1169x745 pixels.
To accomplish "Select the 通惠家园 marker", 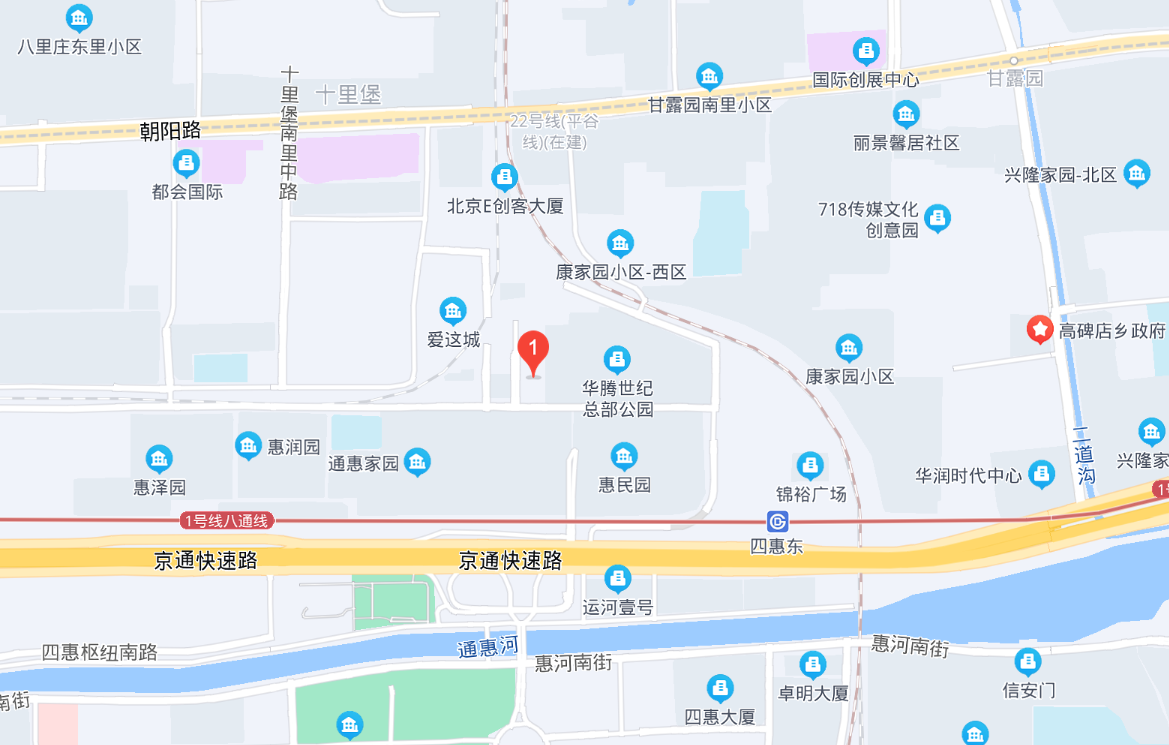I will pos(417,462).
